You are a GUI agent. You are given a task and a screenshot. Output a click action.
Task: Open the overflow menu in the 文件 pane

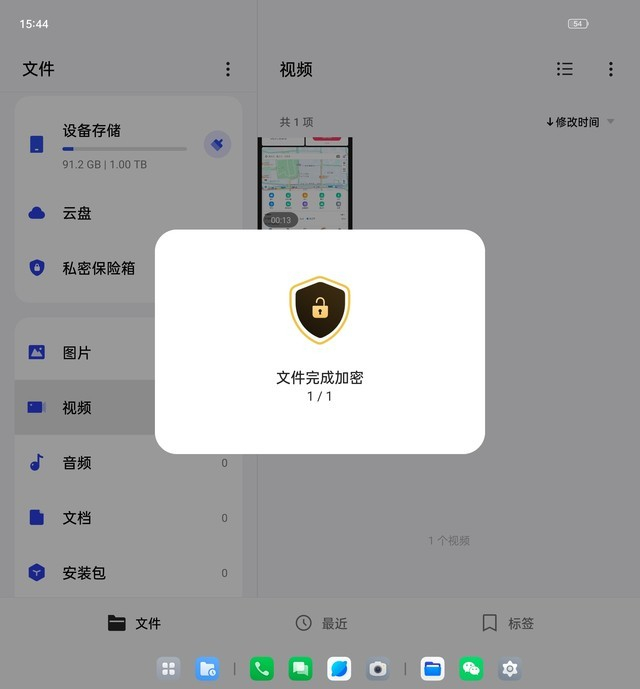[x=228, y=69]
